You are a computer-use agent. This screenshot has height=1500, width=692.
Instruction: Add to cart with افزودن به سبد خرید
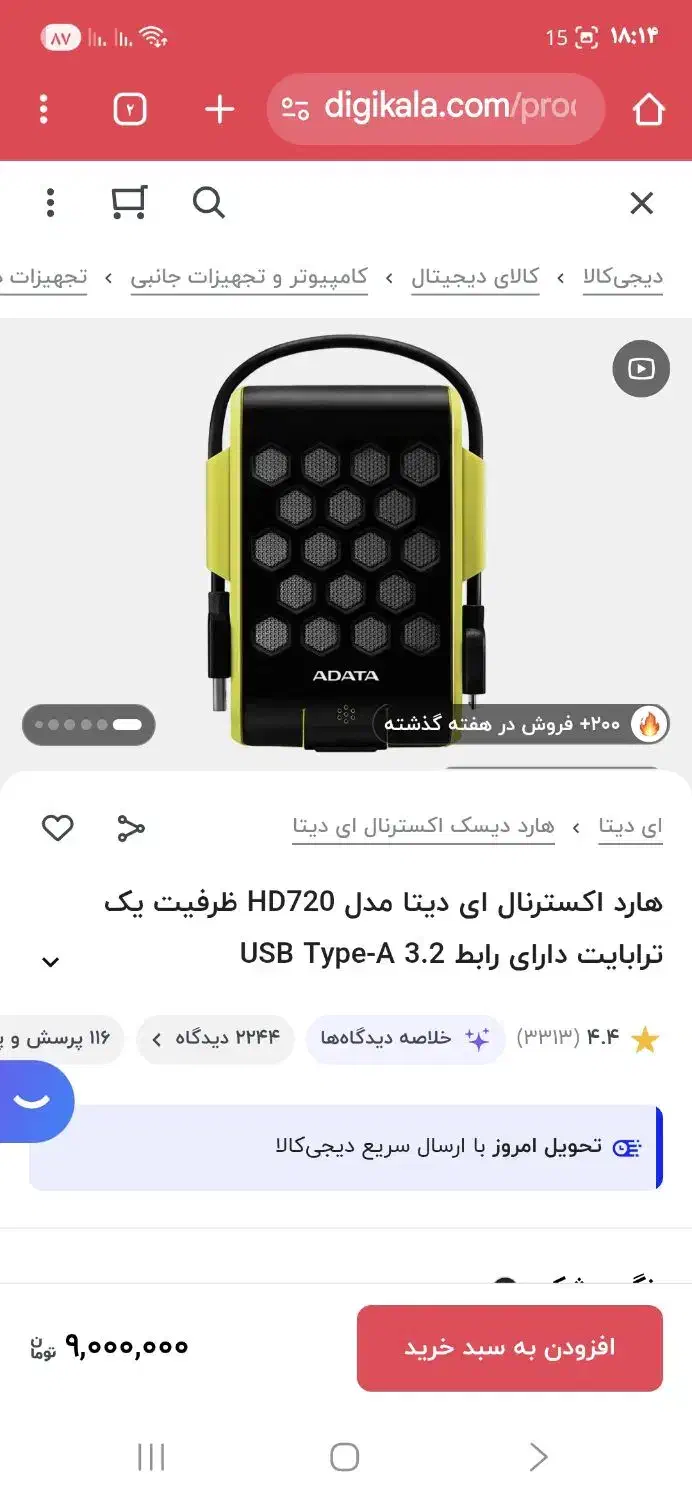(509, 1347)
